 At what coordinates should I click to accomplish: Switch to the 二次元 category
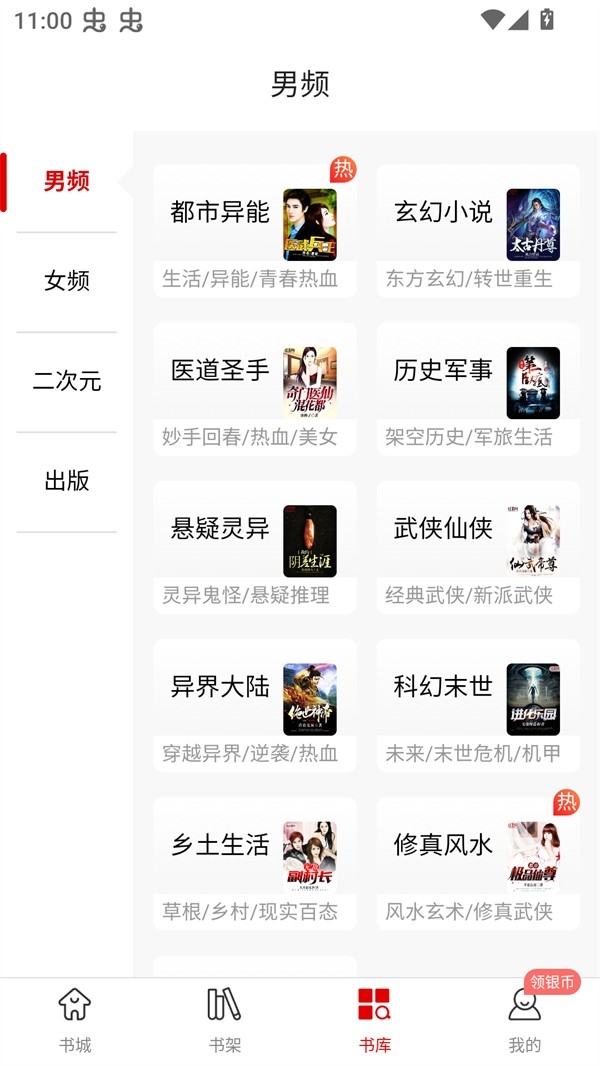[67, 381]
